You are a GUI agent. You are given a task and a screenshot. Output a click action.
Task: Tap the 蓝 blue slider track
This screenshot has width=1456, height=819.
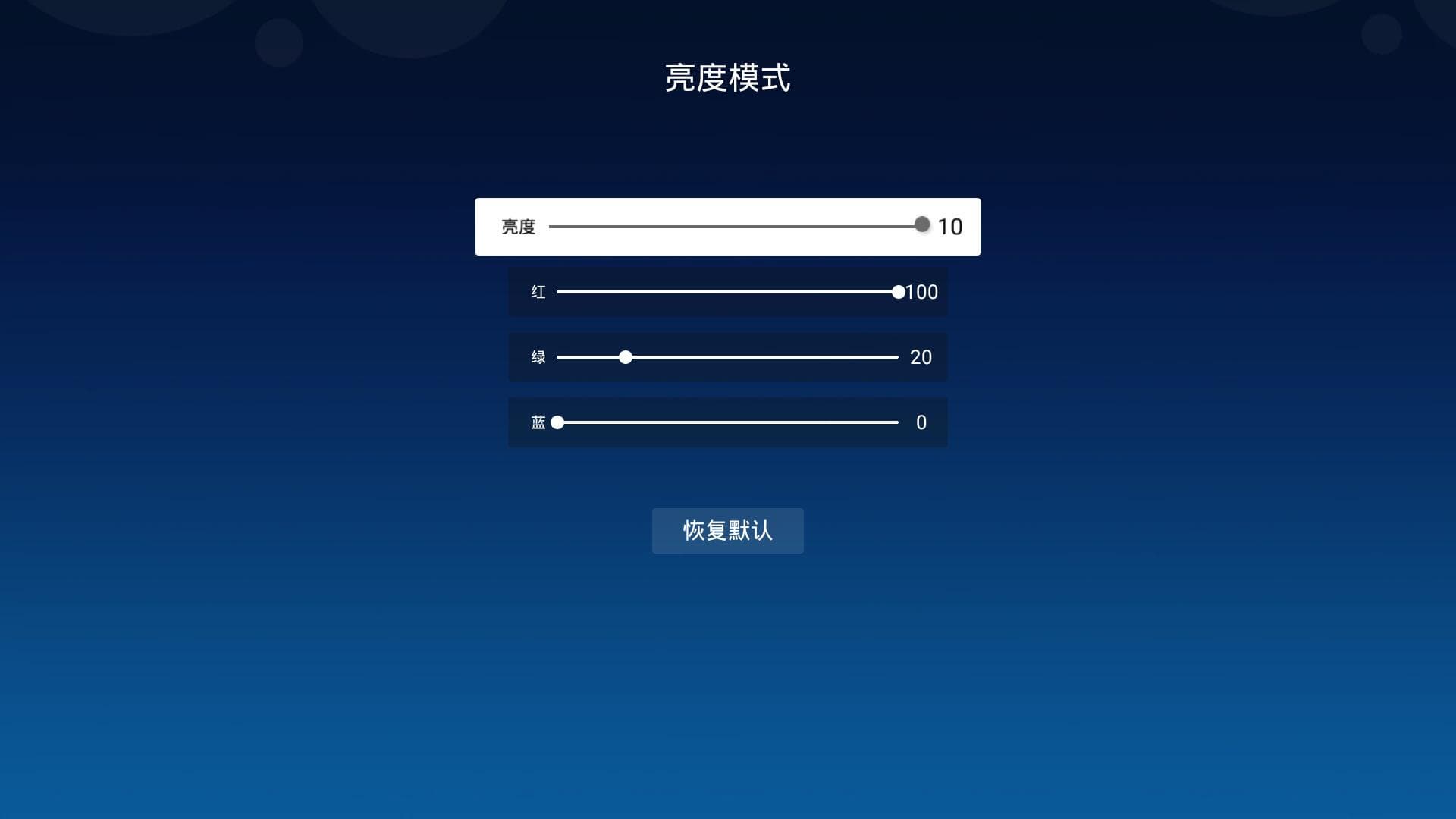pos(727,422)
